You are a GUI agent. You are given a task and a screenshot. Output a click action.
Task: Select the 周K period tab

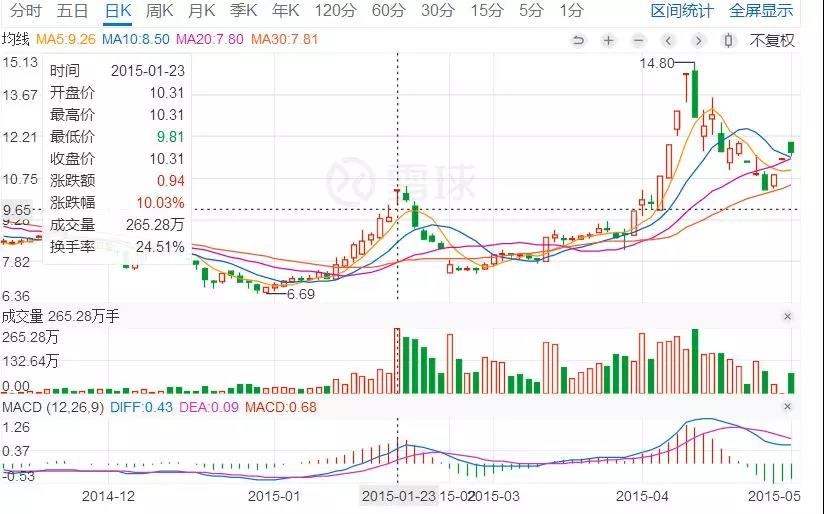click(x=160, y=12)
